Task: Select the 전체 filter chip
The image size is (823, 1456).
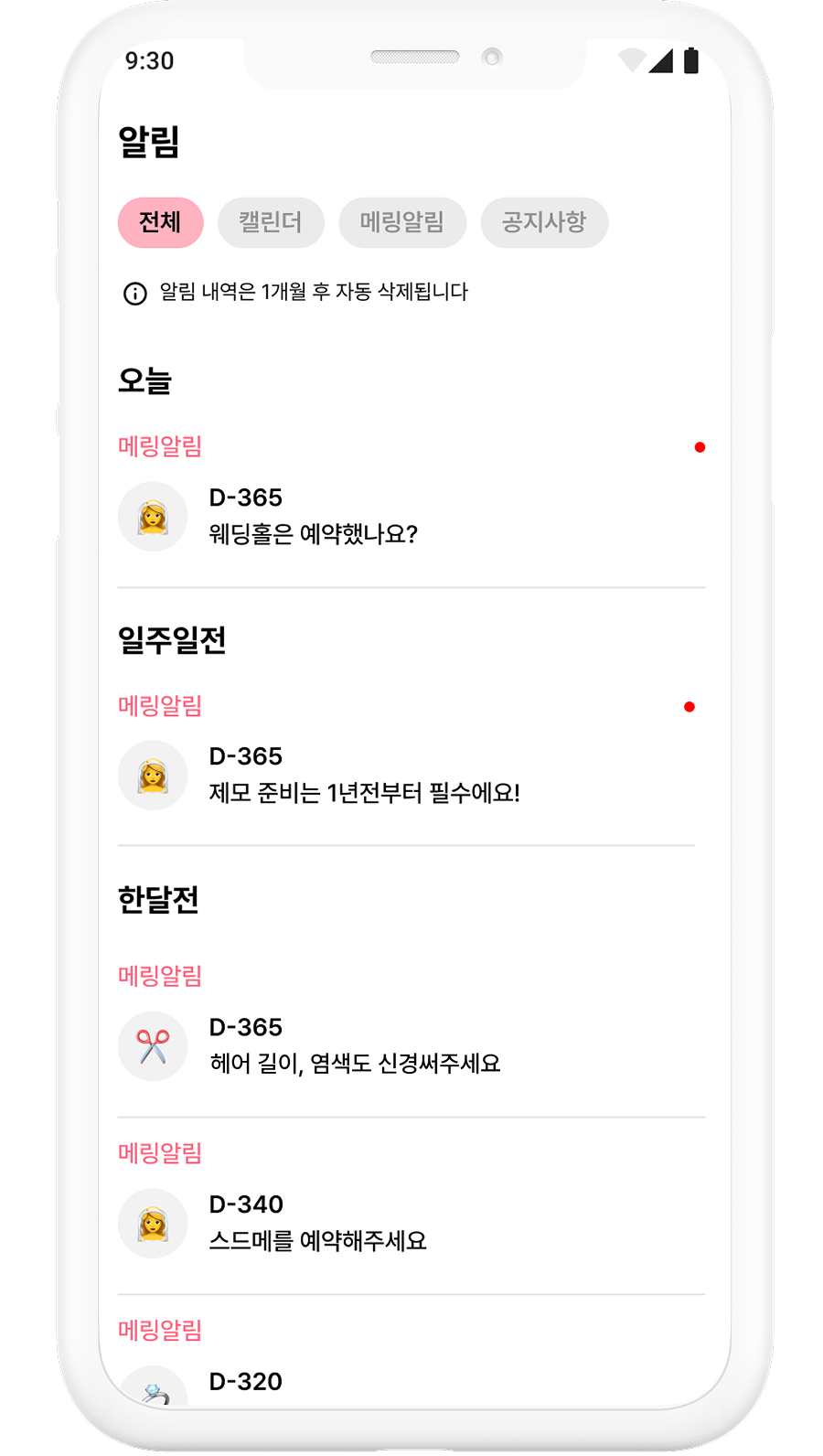Action: point(160,222)
